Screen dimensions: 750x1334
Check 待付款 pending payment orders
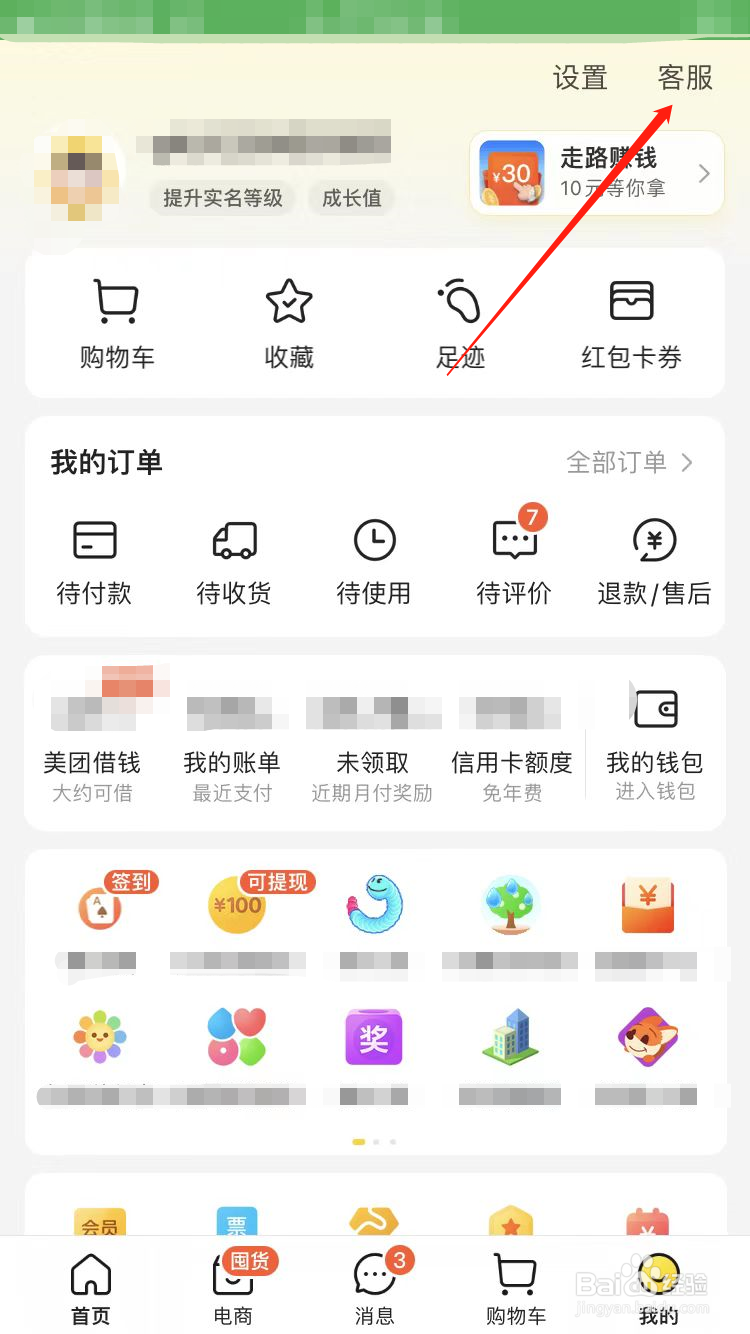point(94,560)
